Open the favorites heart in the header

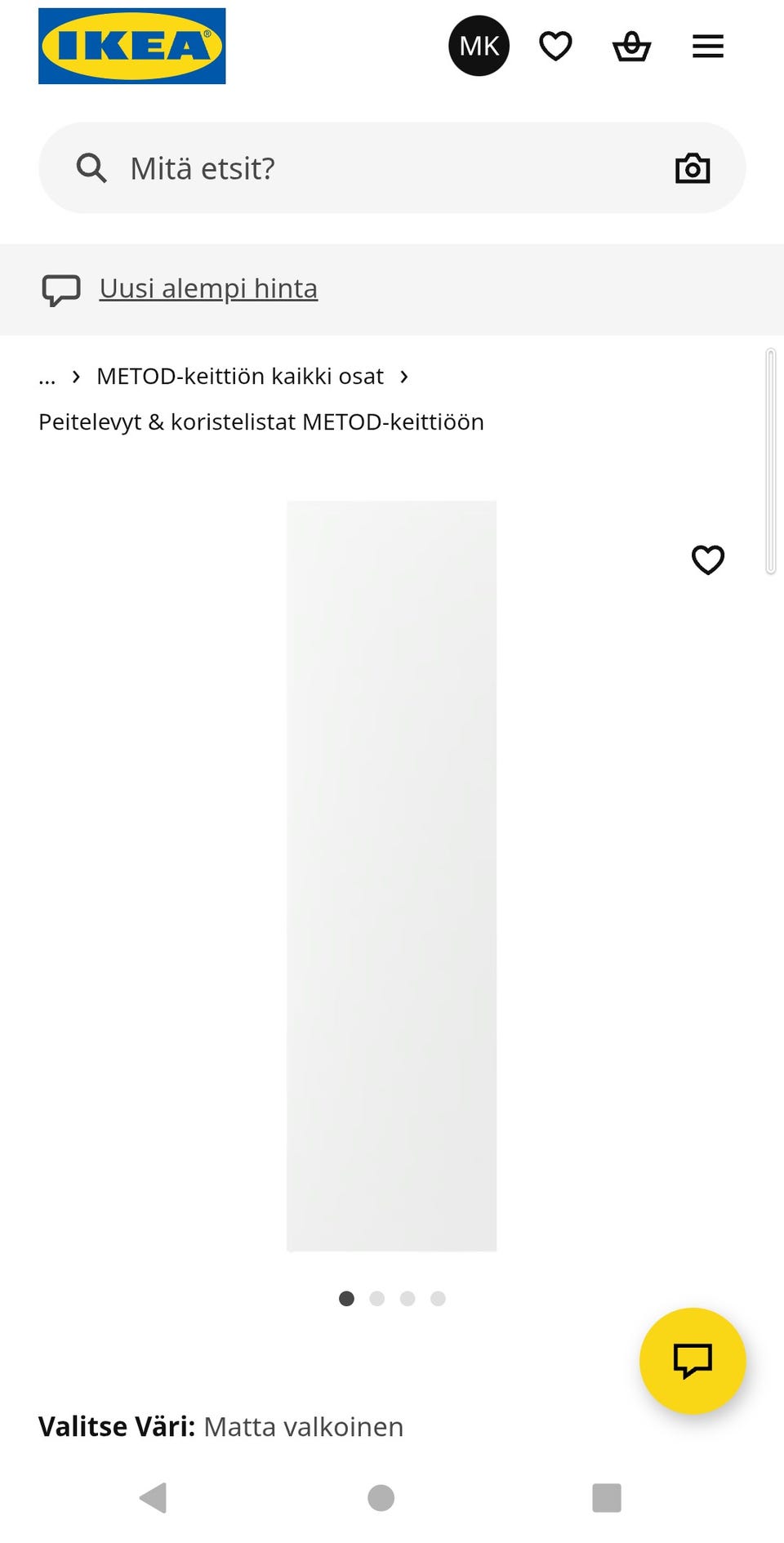point(555,46)
